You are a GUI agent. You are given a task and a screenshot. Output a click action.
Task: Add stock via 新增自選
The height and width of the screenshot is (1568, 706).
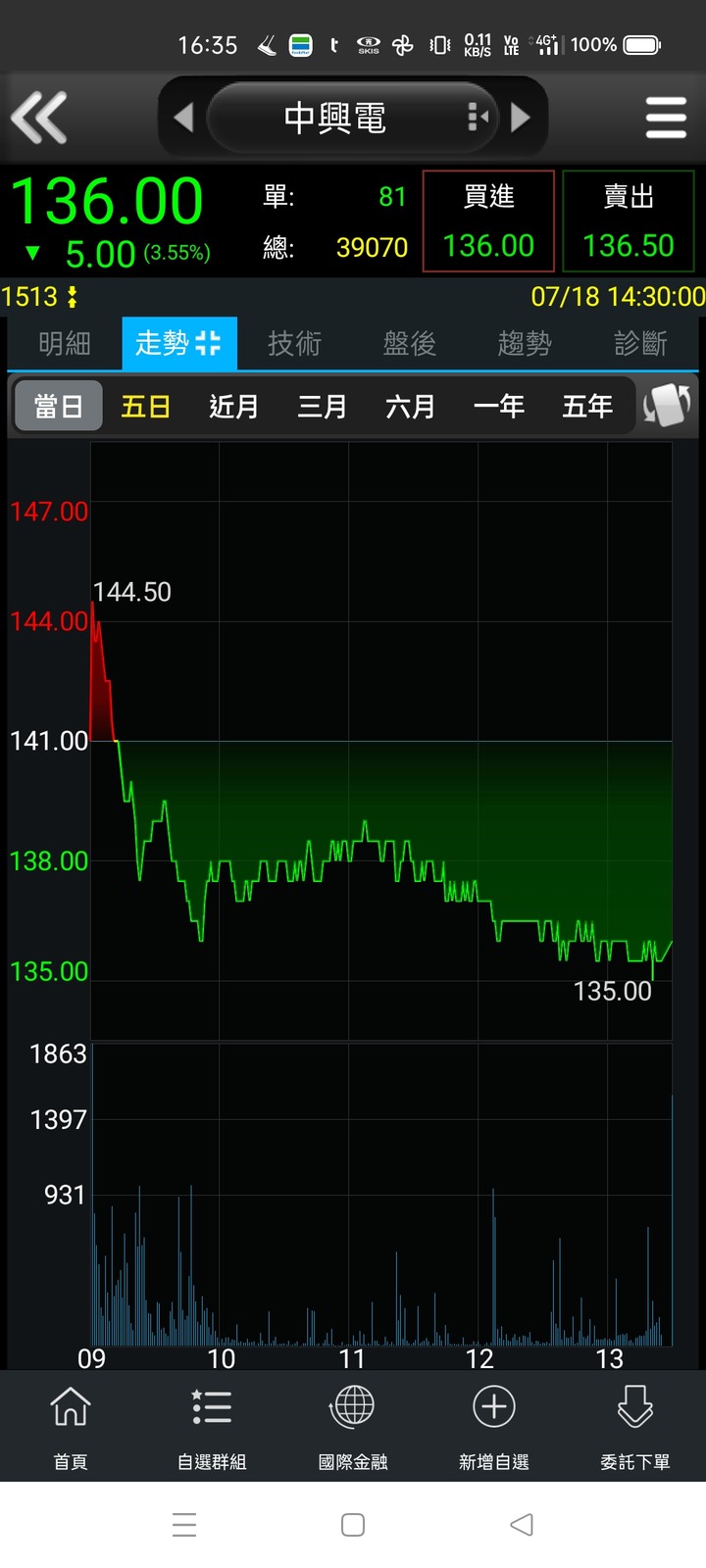click(x=494, y=1426)
